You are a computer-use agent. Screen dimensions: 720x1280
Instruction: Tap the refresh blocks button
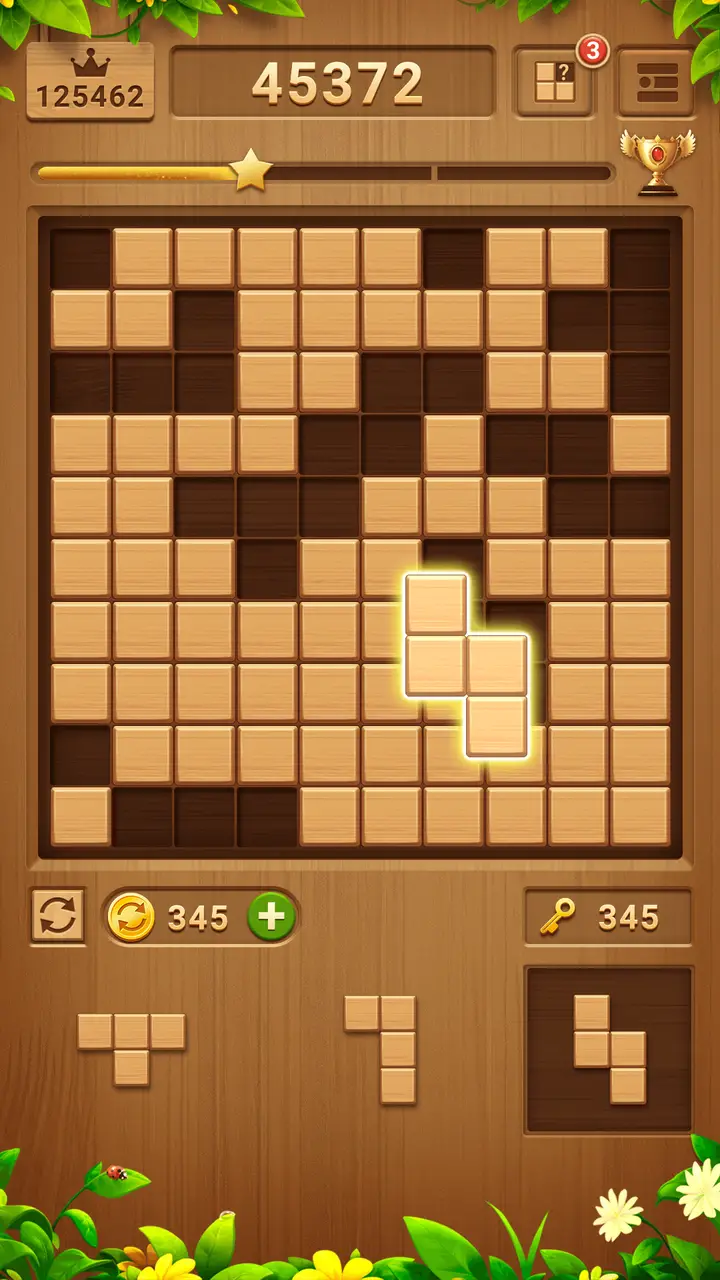click(x=58, y=916)
